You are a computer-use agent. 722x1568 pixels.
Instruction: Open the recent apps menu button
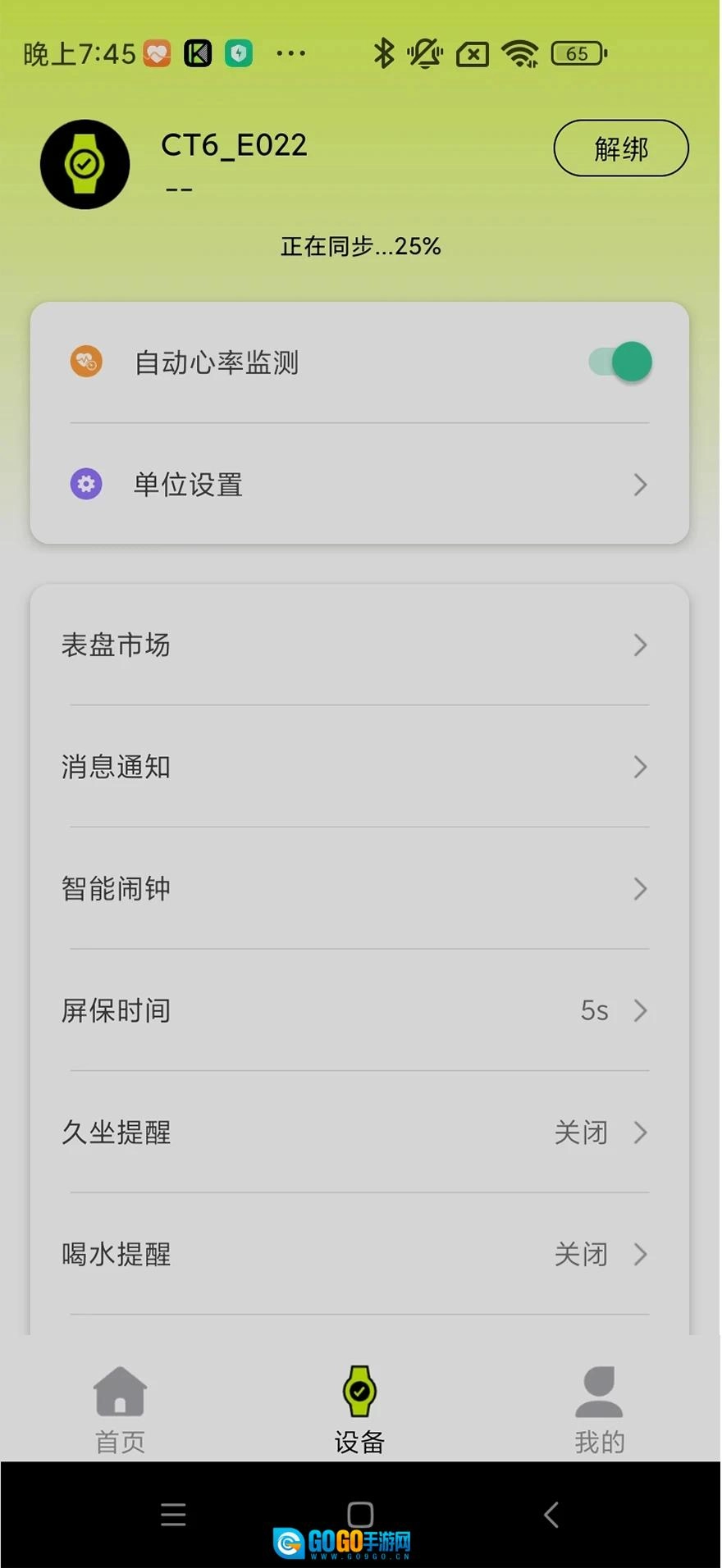tap(173, 1515)
